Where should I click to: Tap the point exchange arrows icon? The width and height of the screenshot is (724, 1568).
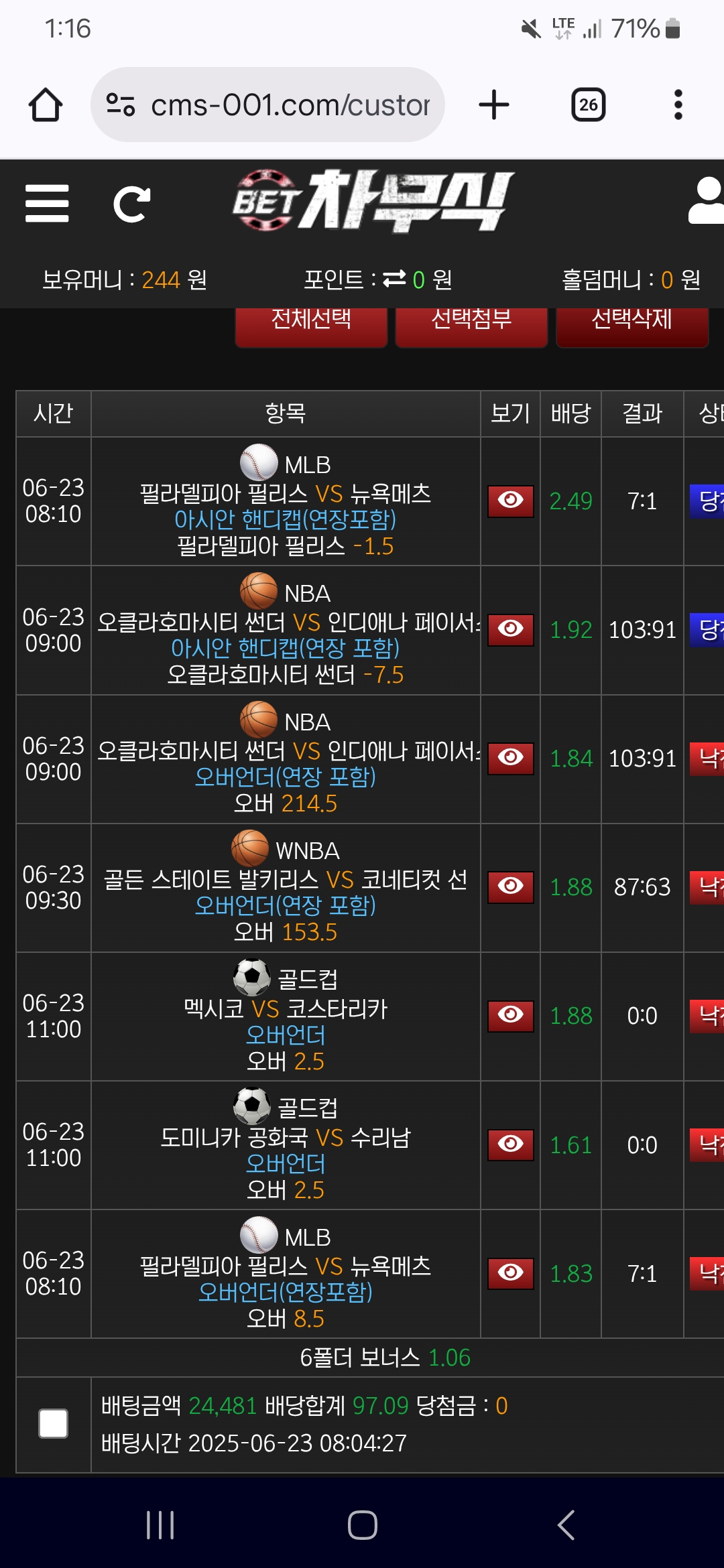coord(394,279)
